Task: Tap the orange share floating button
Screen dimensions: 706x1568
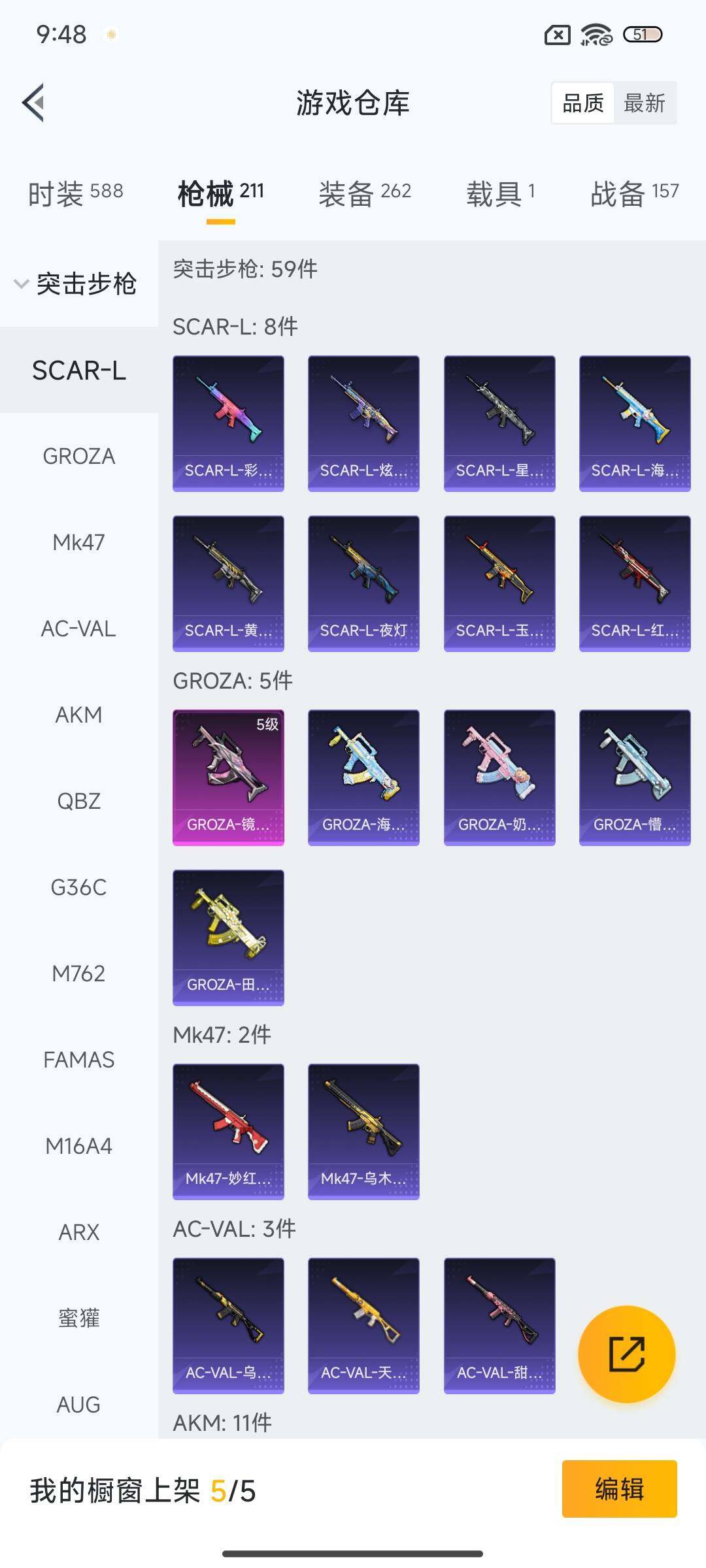Action: [626, 1354]
